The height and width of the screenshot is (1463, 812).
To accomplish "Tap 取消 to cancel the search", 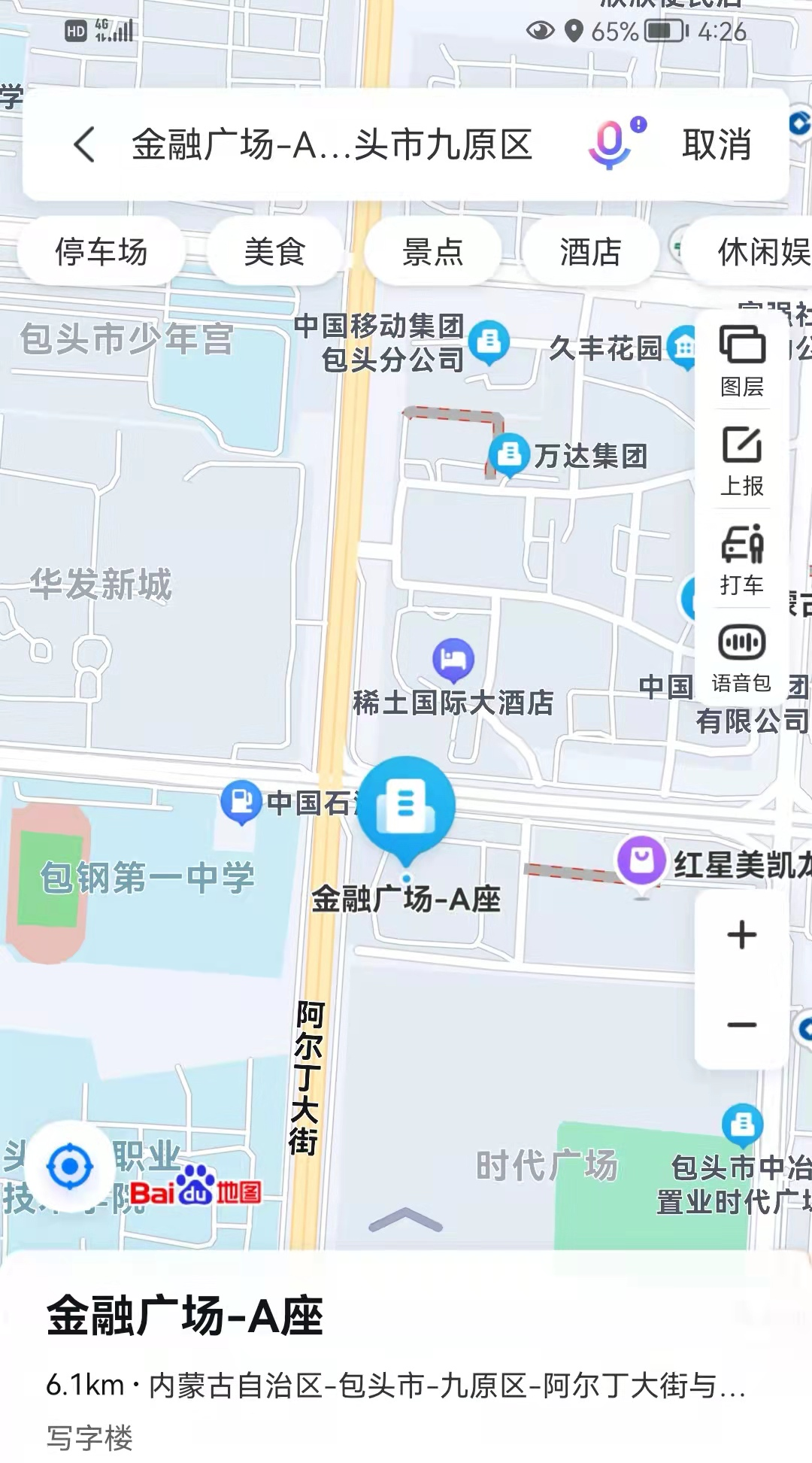I will 717,144.
